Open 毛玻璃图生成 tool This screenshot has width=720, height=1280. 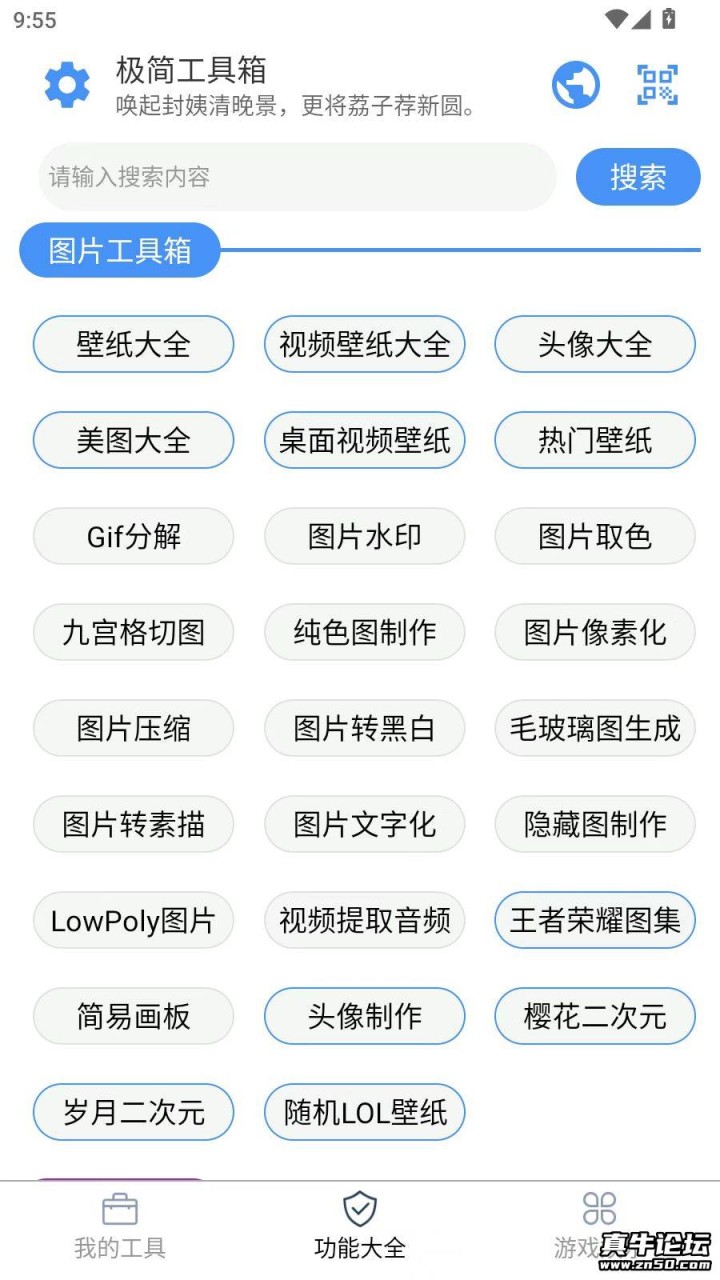coord(594,729)
